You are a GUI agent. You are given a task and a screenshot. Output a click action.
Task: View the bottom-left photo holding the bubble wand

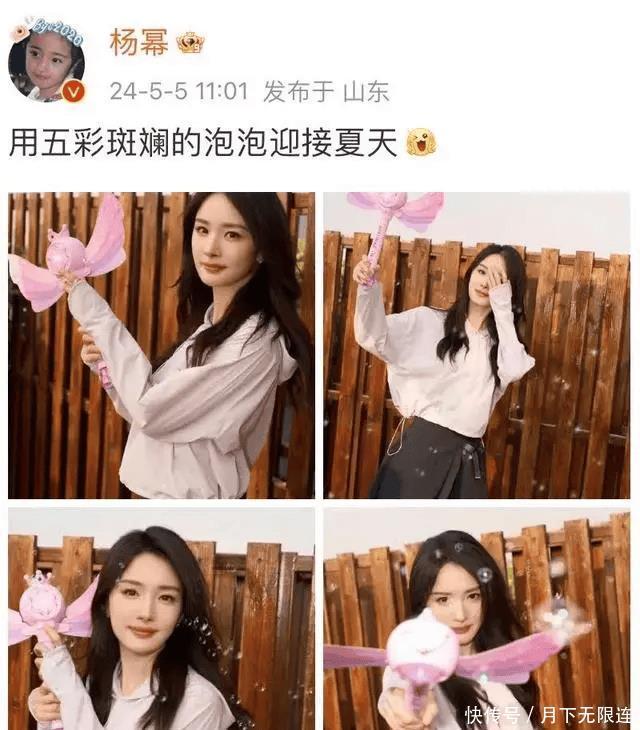tap(161, 618)
